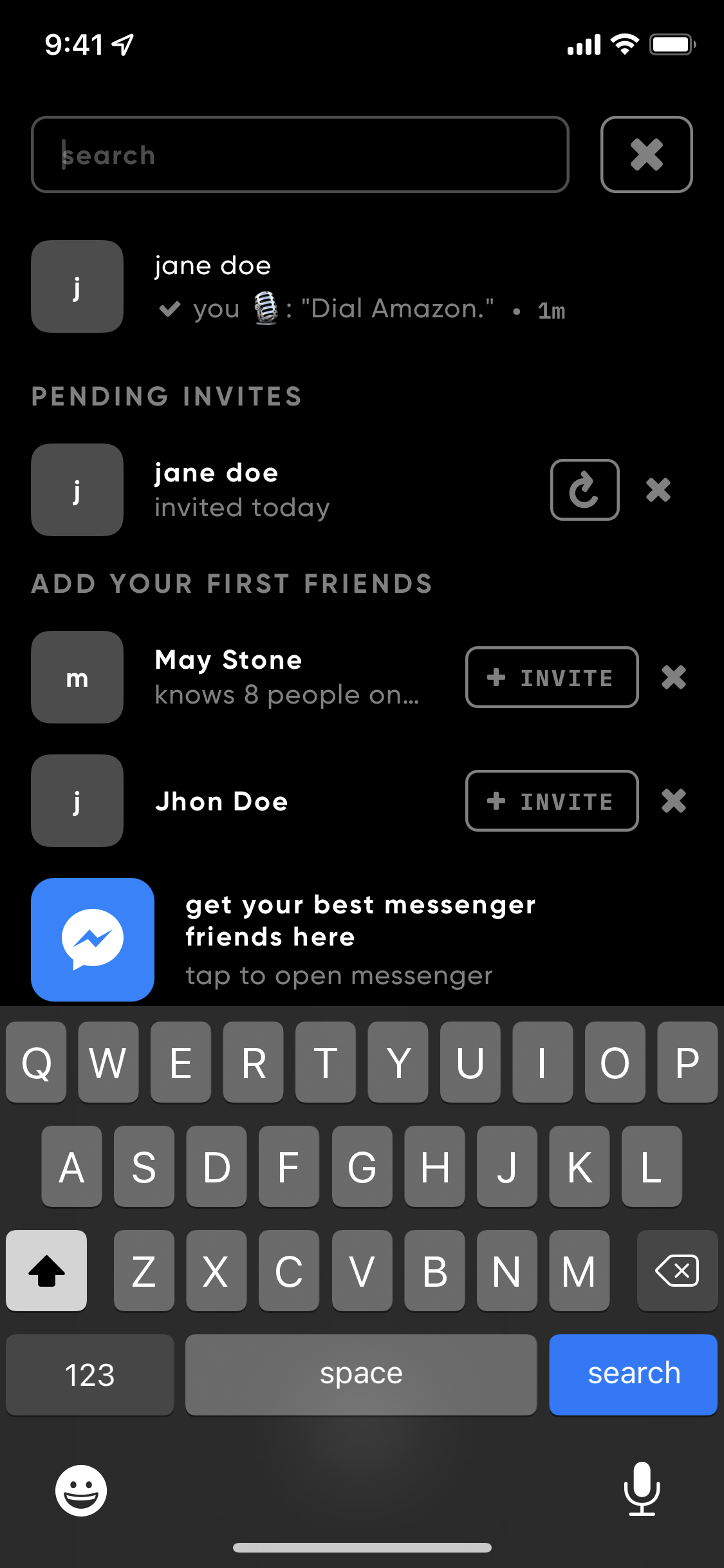Tap the backspace key on the keyboard
Image resolution: width=724 pixels, height=1568 pixels.
(677, 1270)
